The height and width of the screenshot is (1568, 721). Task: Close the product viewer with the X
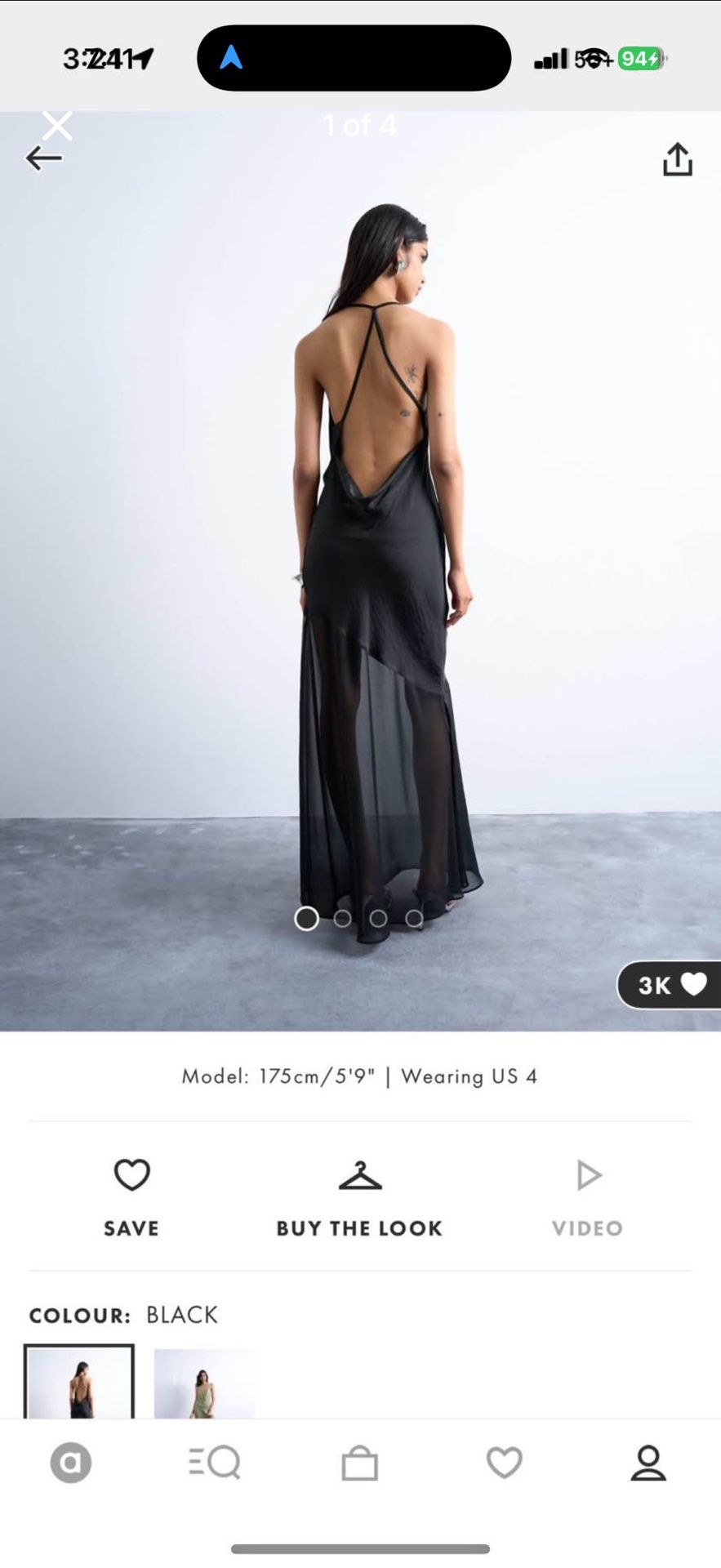point(57,124)
